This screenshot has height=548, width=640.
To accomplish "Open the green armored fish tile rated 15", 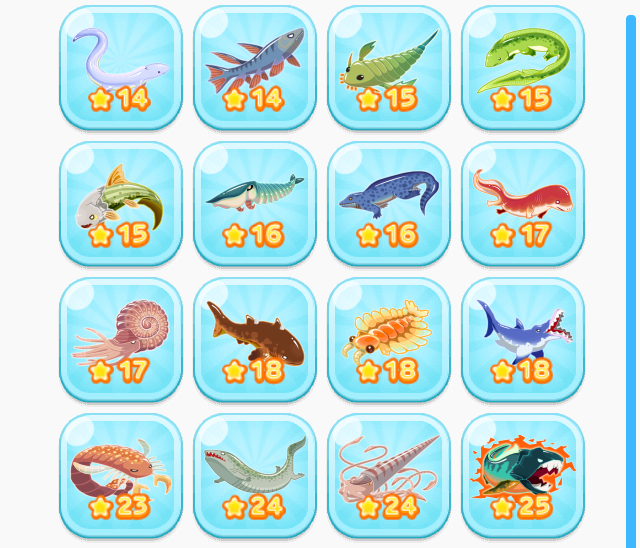I will pyautogui.click(x=121, y=203).
